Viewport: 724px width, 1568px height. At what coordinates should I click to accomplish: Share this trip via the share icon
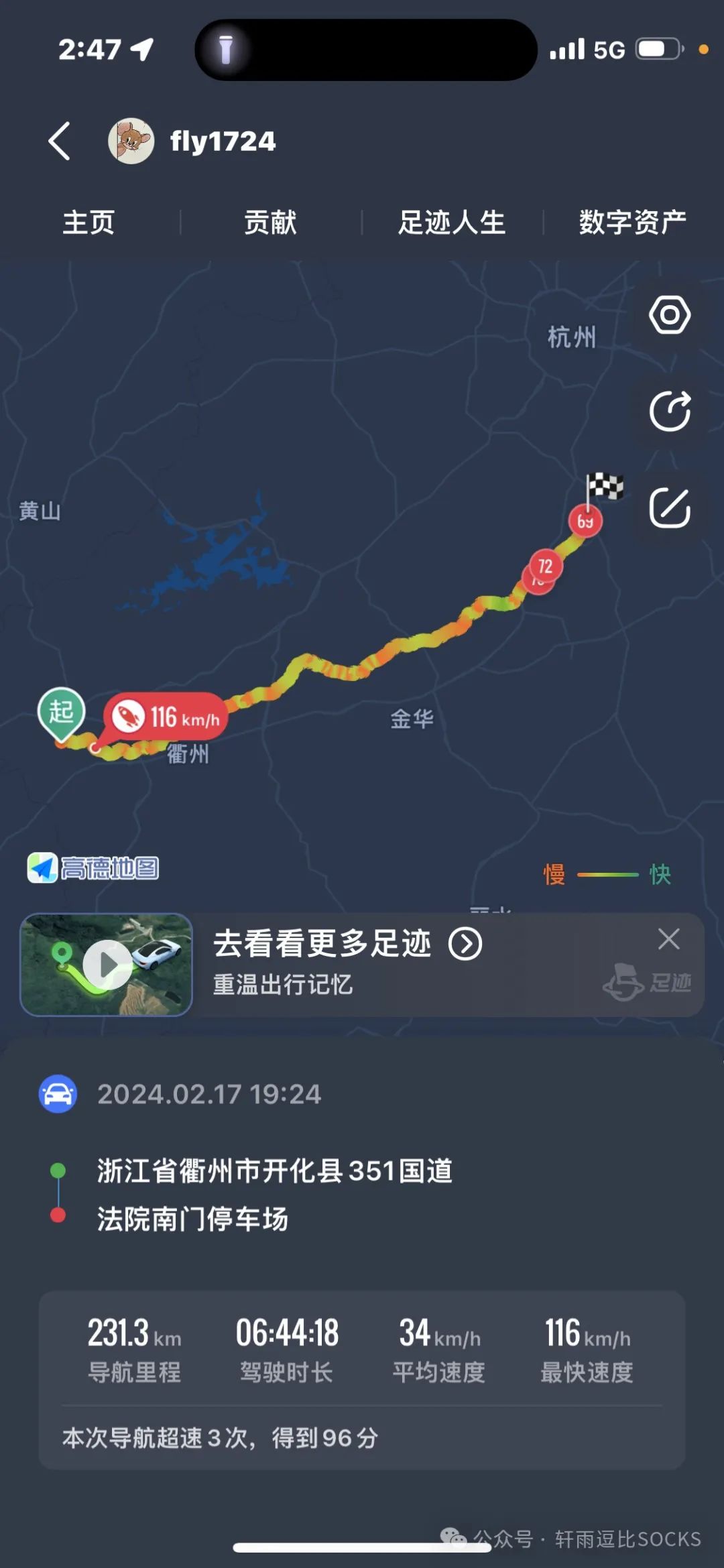click(x=670, y=410)
